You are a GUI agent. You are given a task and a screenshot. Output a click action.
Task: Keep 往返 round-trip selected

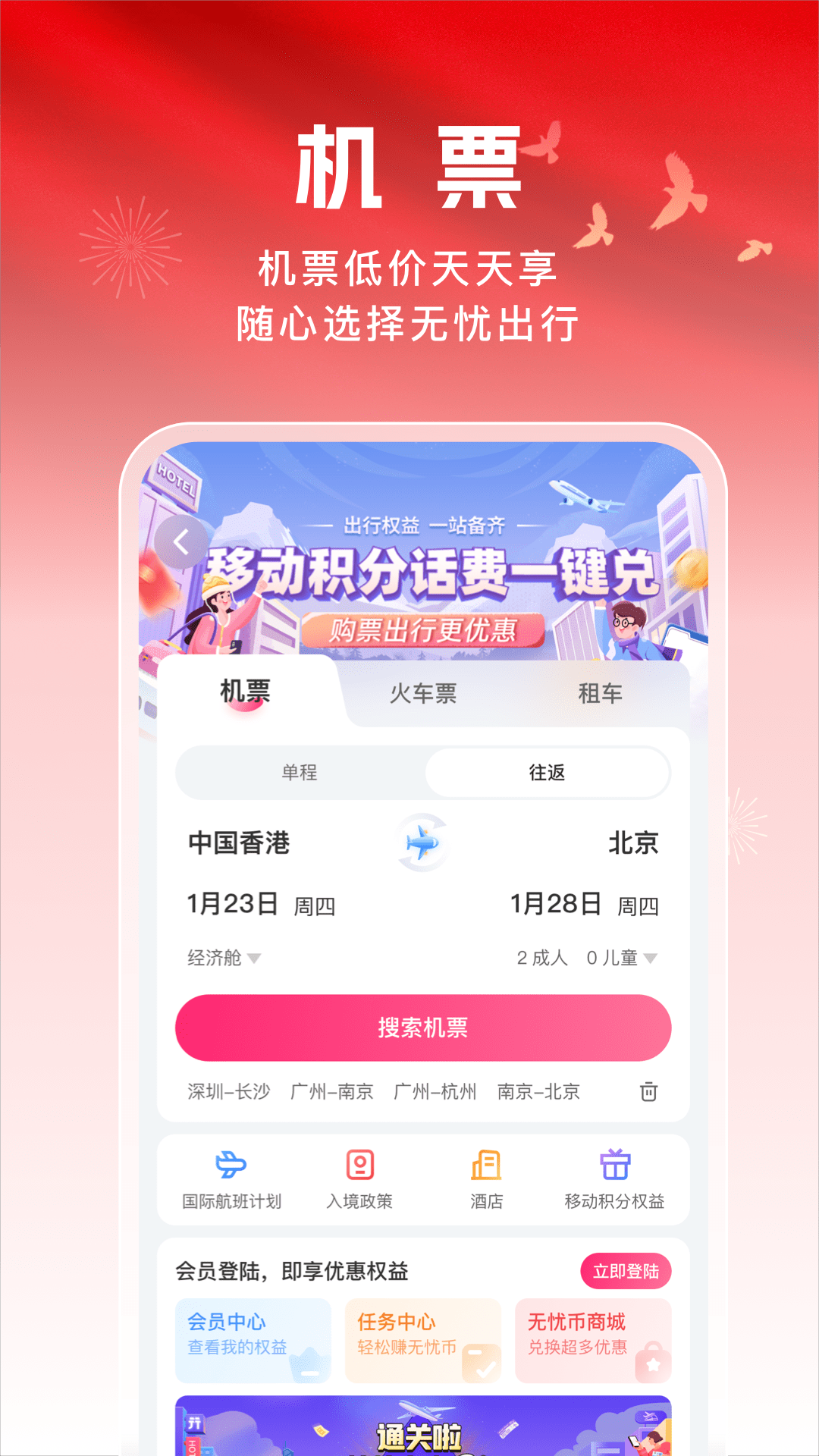coord(546,773)
